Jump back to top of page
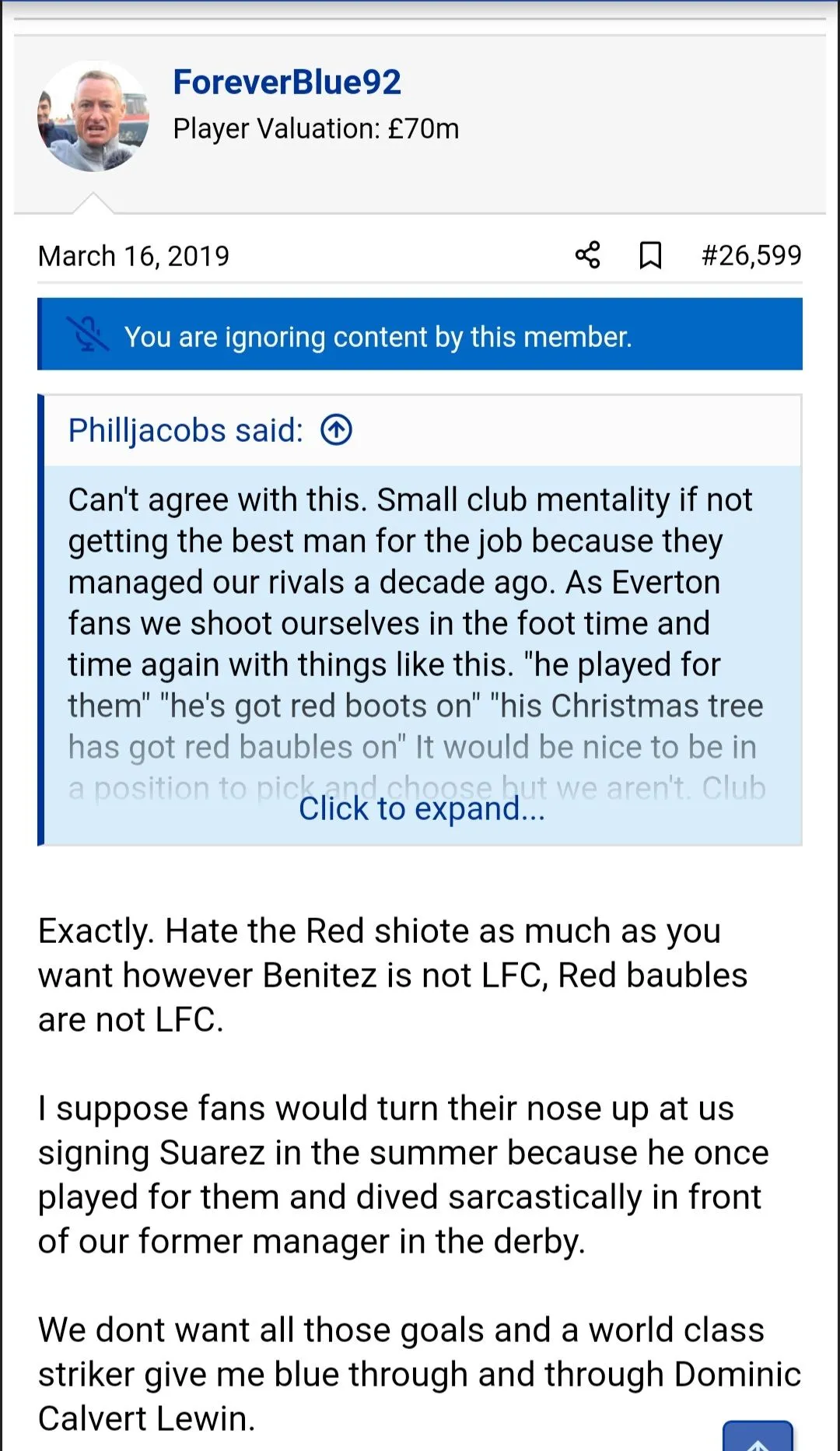 (757, 1438)
